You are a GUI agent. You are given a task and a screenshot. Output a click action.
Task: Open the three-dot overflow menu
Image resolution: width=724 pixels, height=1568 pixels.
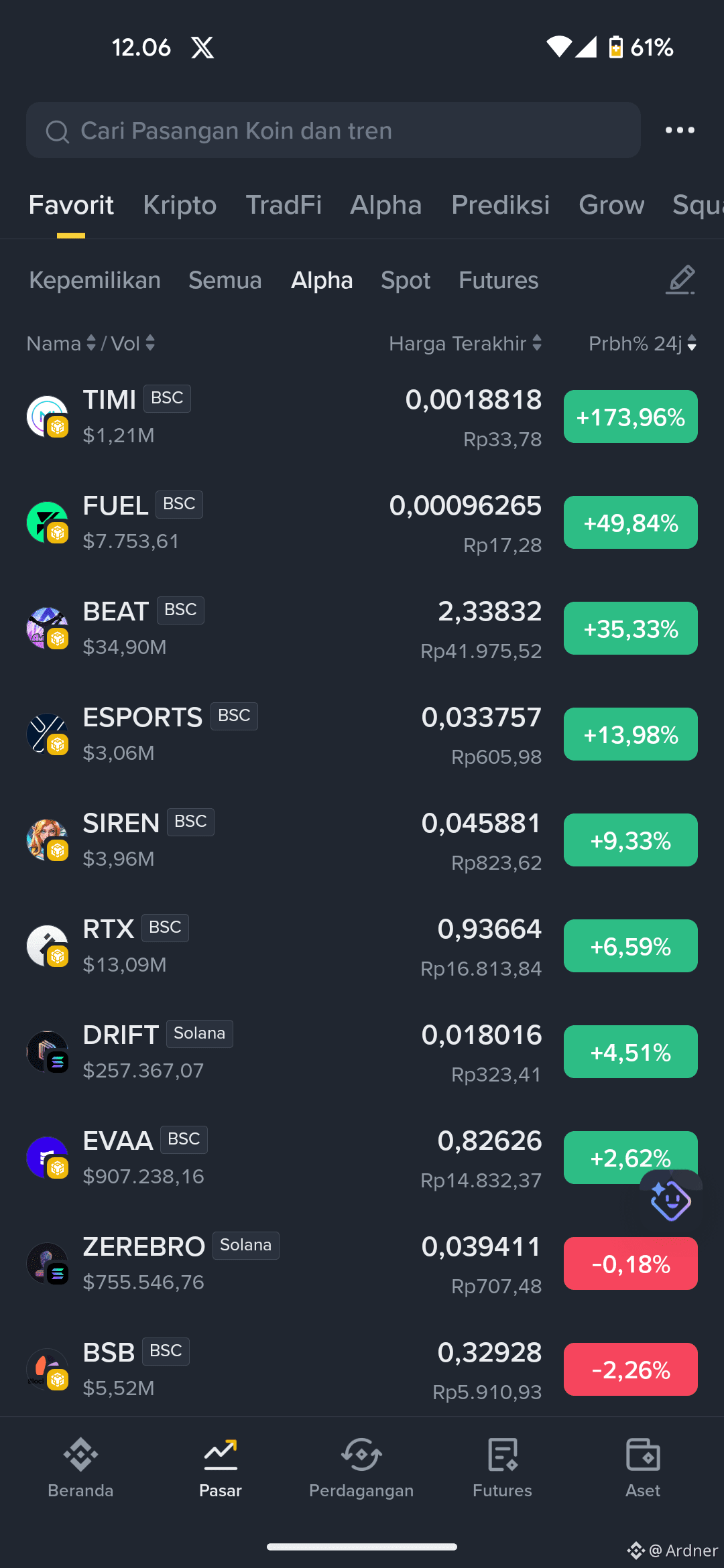(x=680, y=130)
